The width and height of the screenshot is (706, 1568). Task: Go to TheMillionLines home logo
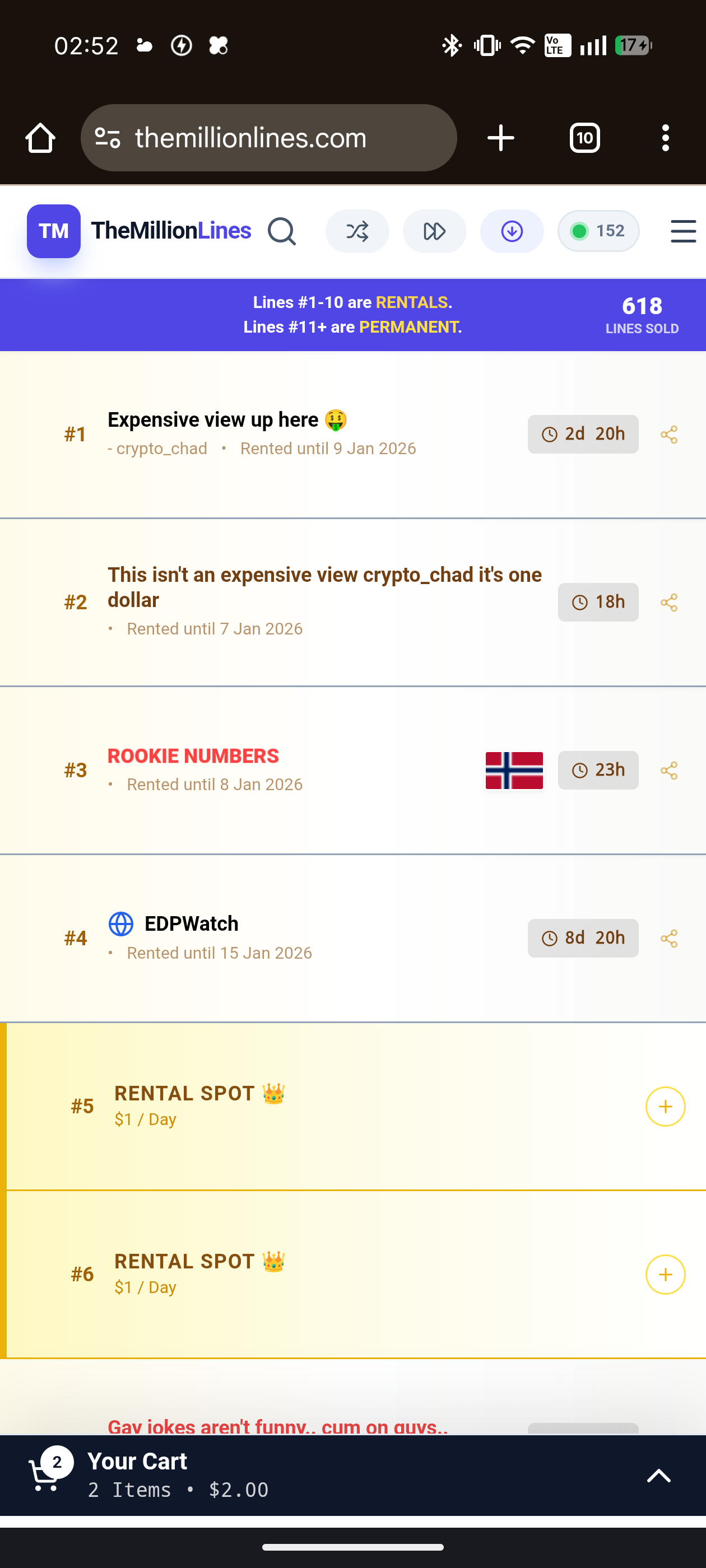tap(139, 231)
